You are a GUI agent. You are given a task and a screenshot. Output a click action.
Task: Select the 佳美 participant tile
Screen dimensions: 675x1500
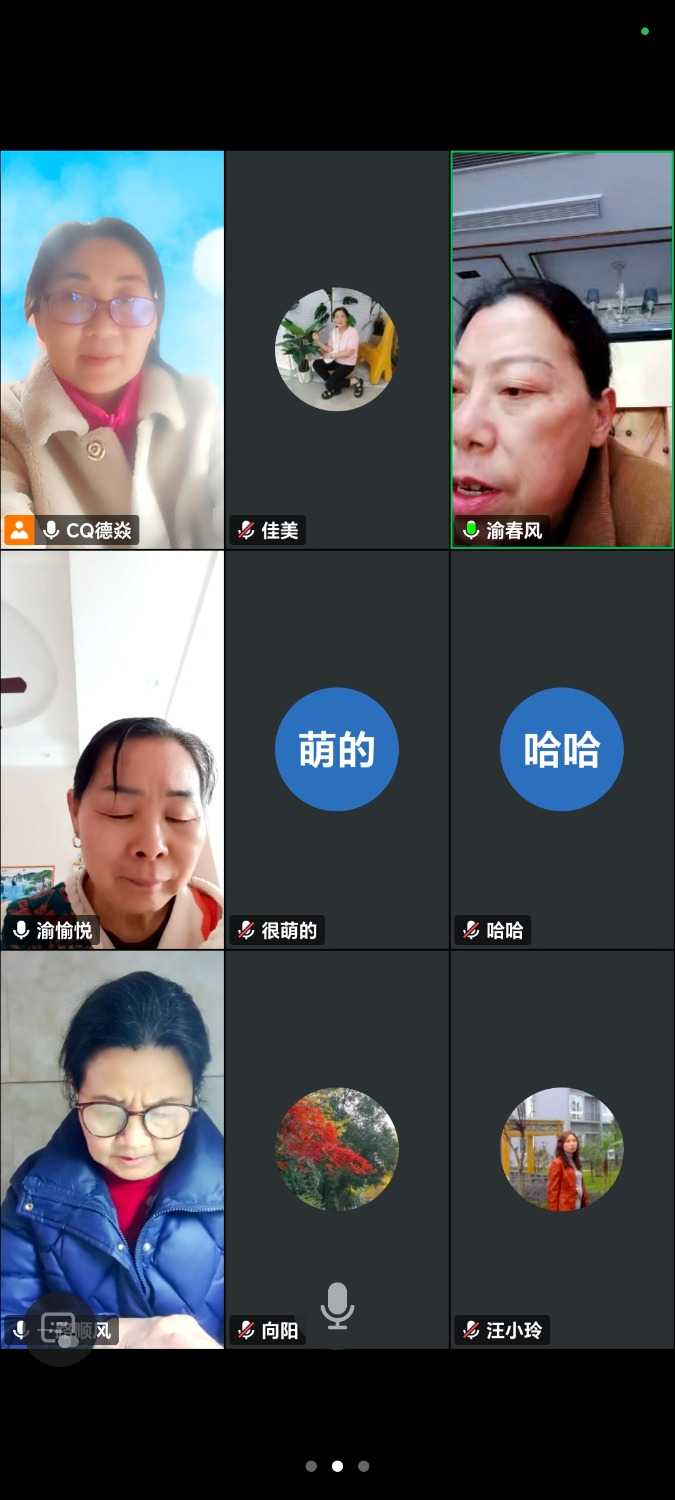[x=337, y=349]
